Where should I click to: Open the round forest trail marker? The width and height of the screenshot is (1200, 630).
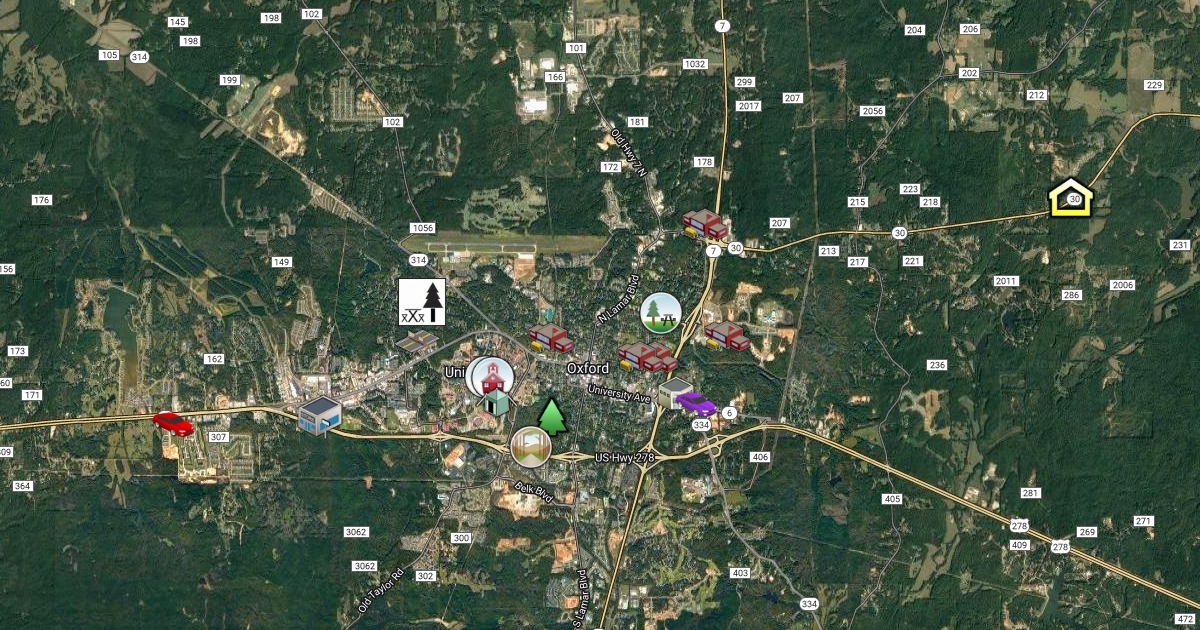[531, 447]
